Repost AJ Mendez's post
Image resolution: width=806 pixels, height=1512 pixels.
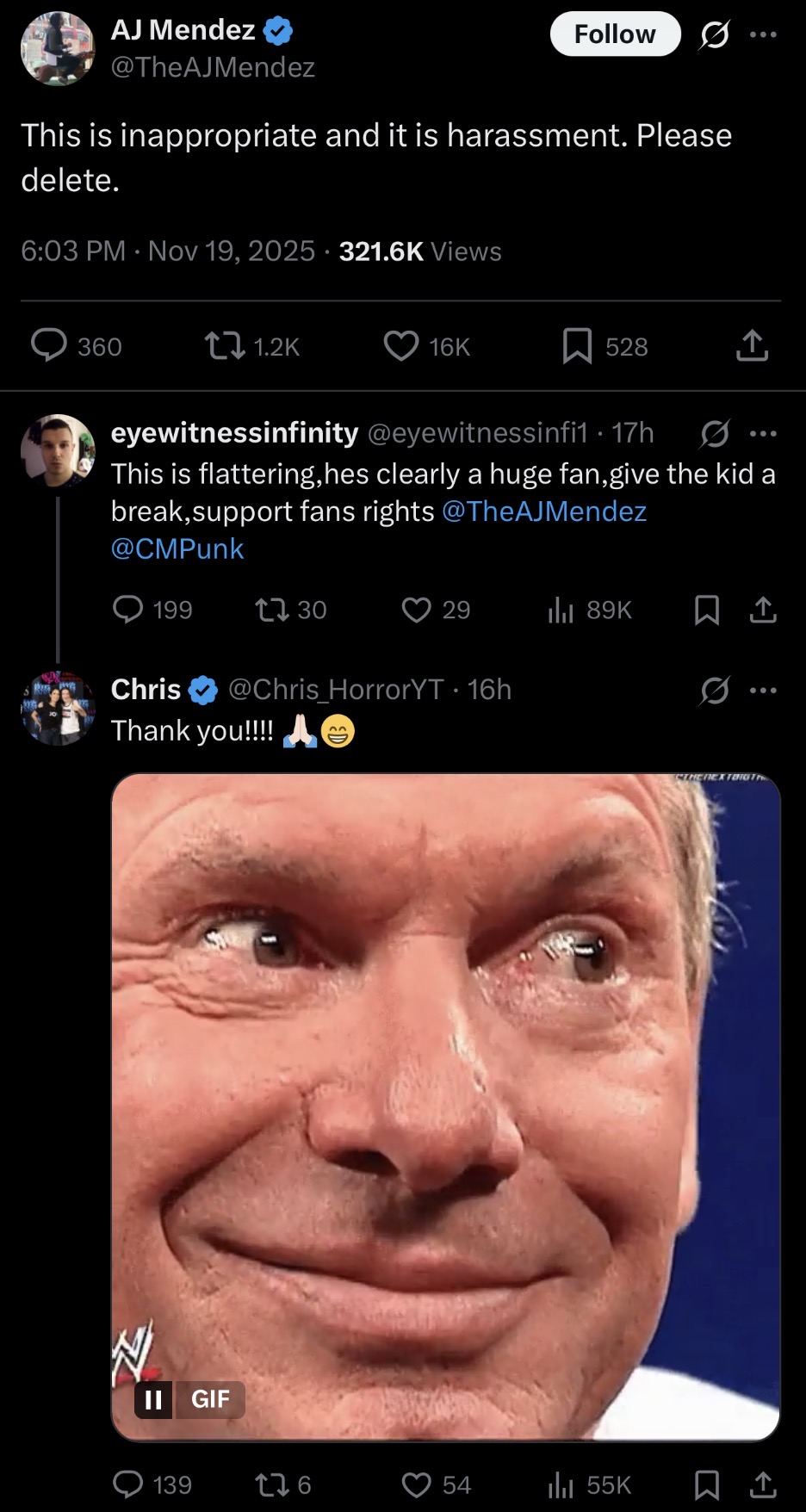coord(225,346)
